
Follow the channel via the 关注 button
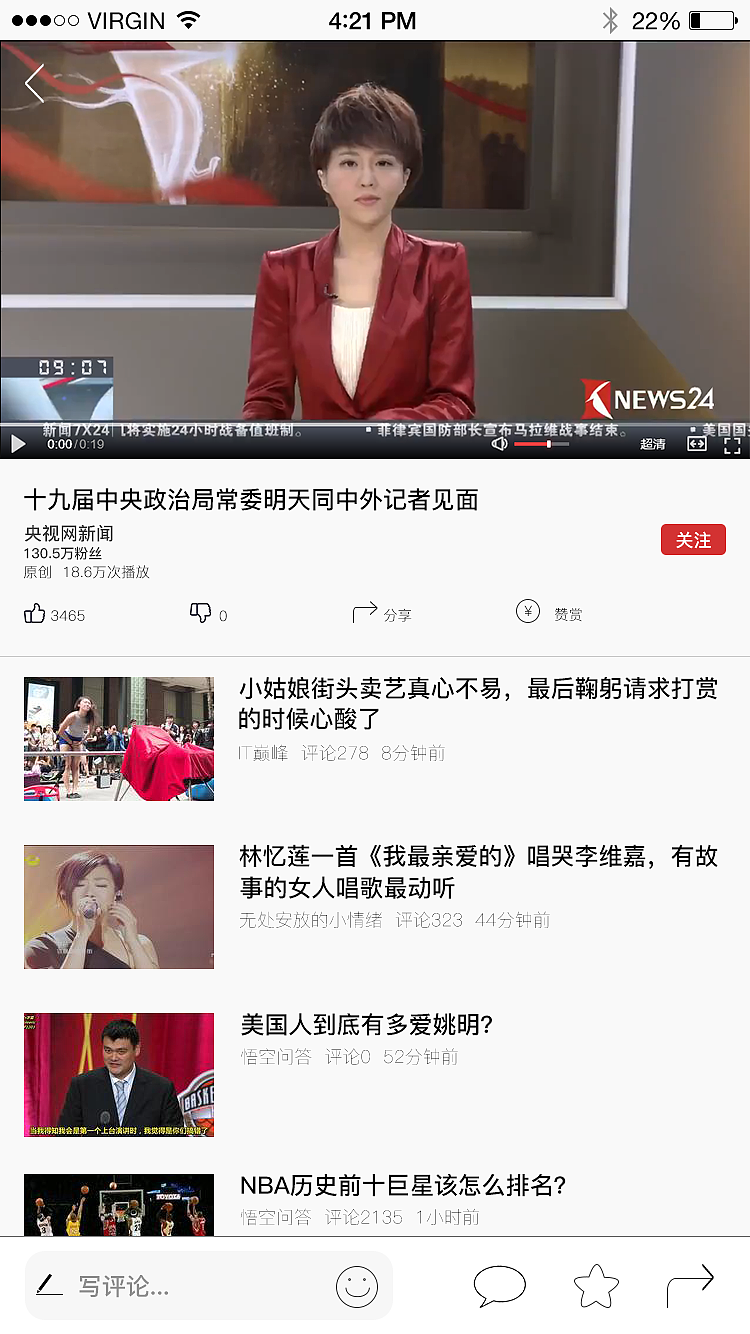click(x=693, y=538)
